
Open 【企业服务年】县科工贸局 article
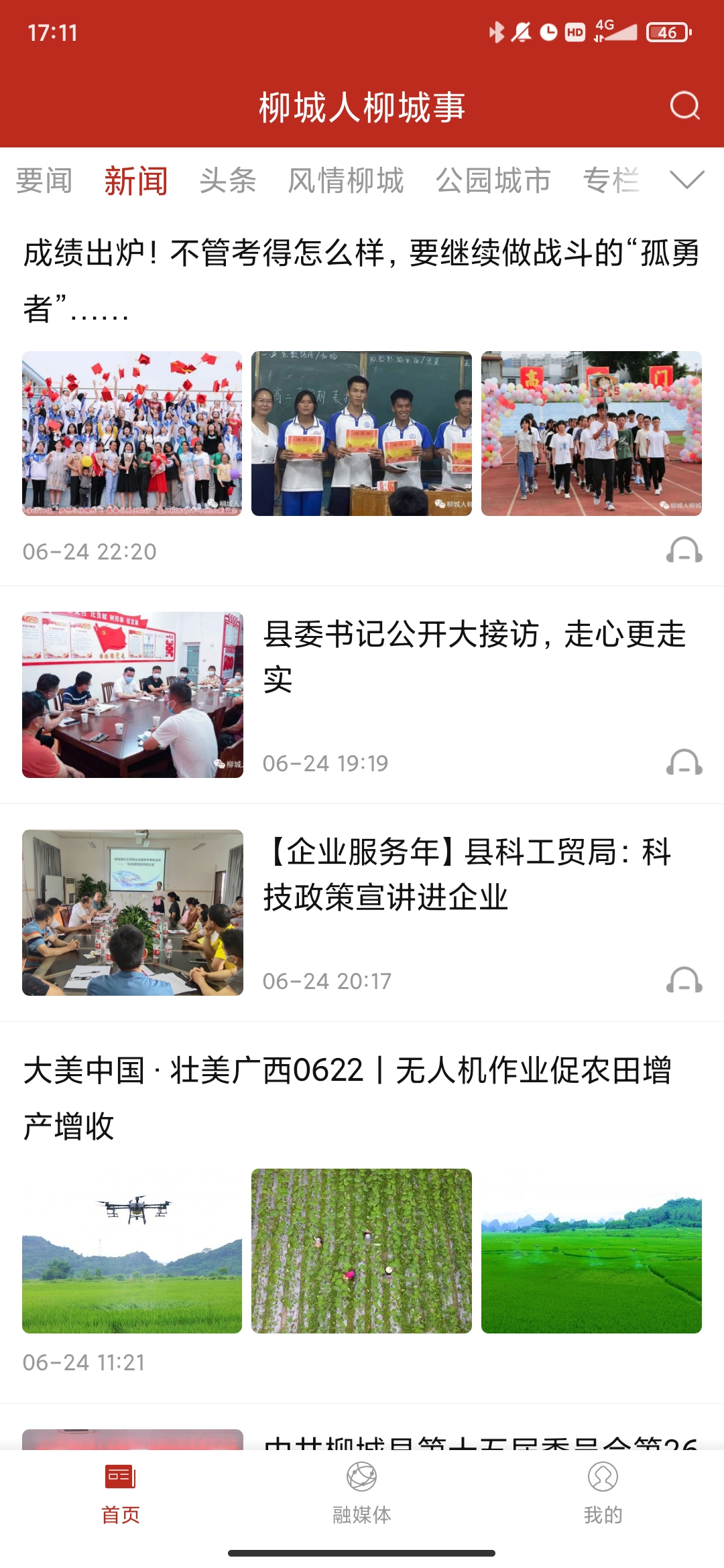pos(468,874)
